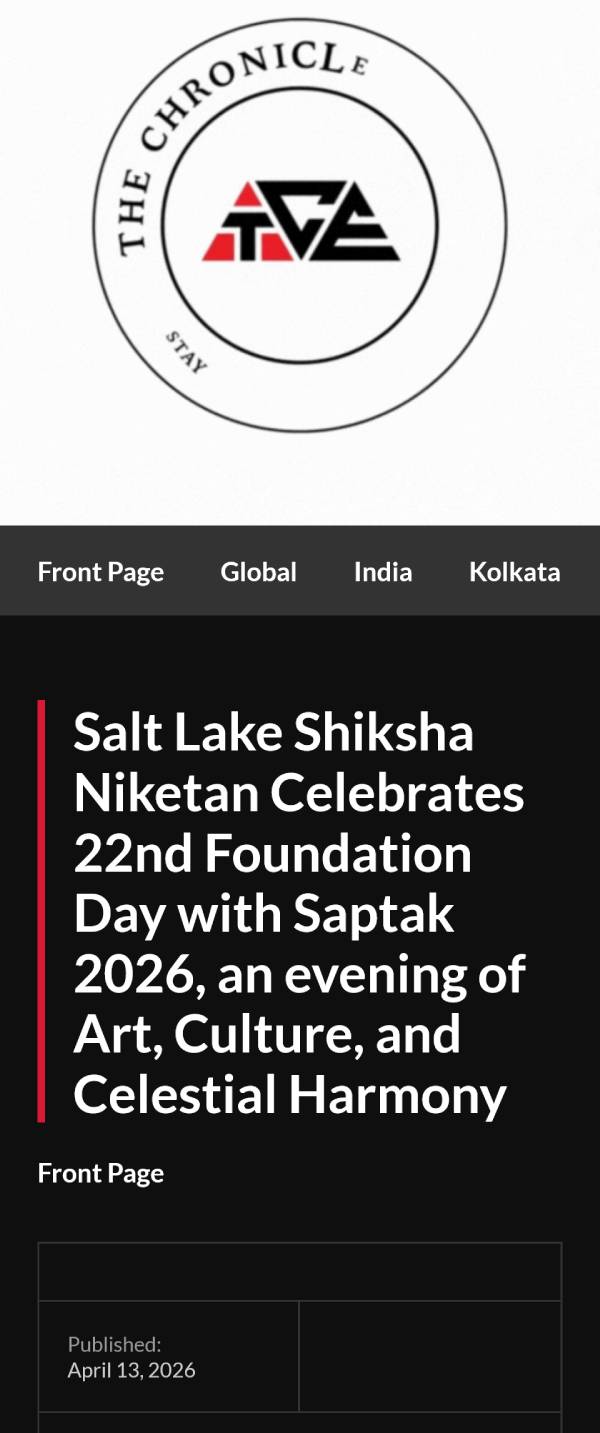The height and width of the screenshot is (1433, 600).
Task: Open the Front Page category link below headline
Action: tap(101, 1173)
